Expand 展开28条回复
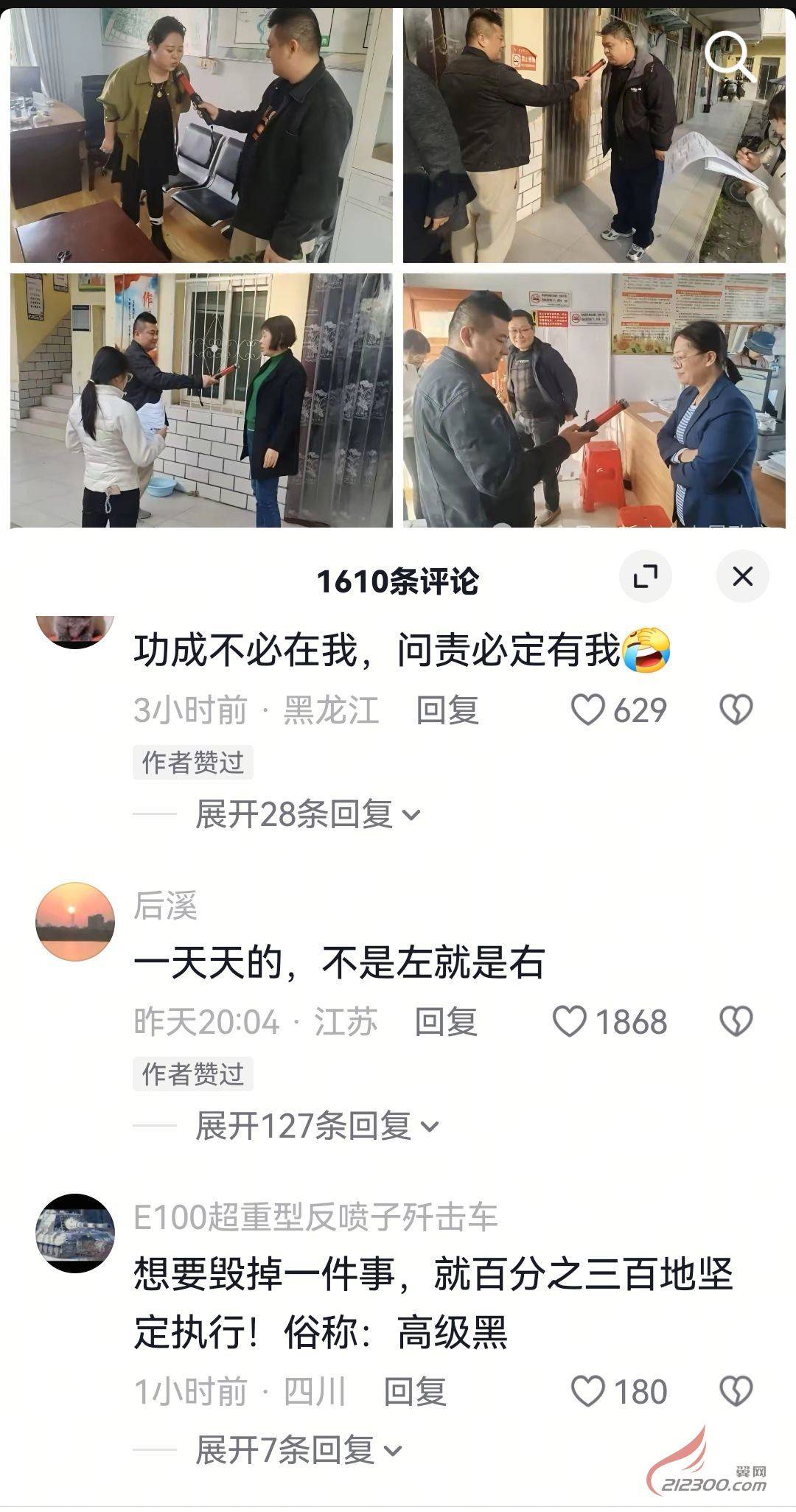 coord(307,815)
